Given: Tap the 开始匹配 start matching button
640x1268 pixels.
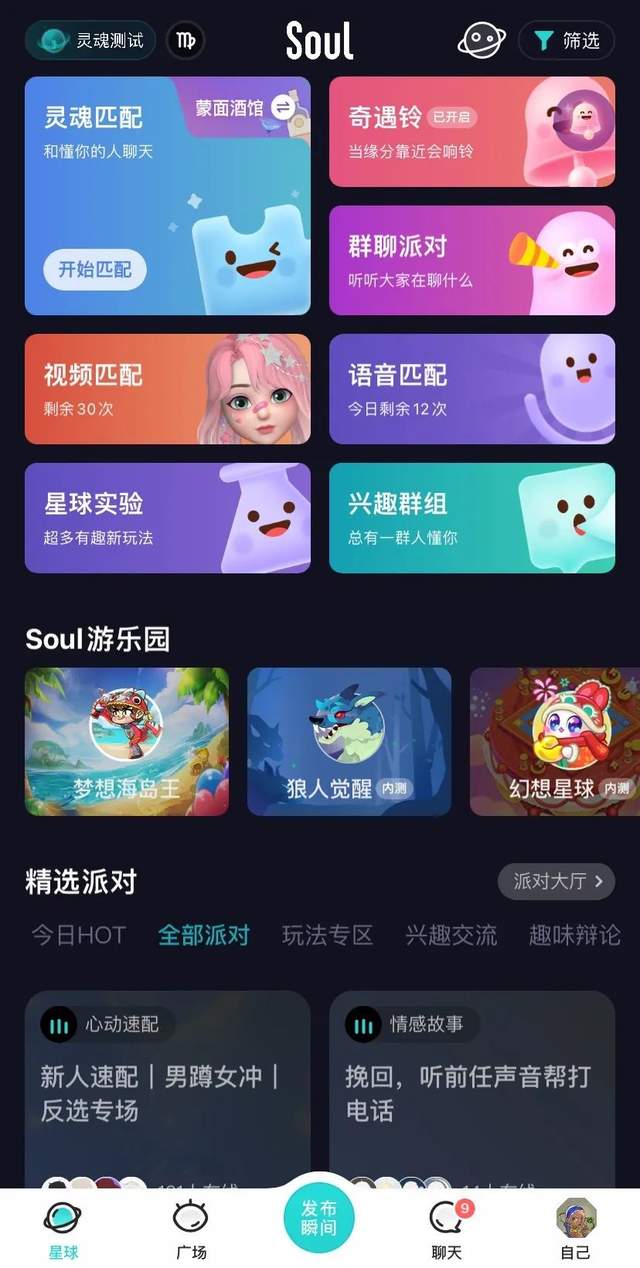Looking at the screenshot, I should coord(94,269).
